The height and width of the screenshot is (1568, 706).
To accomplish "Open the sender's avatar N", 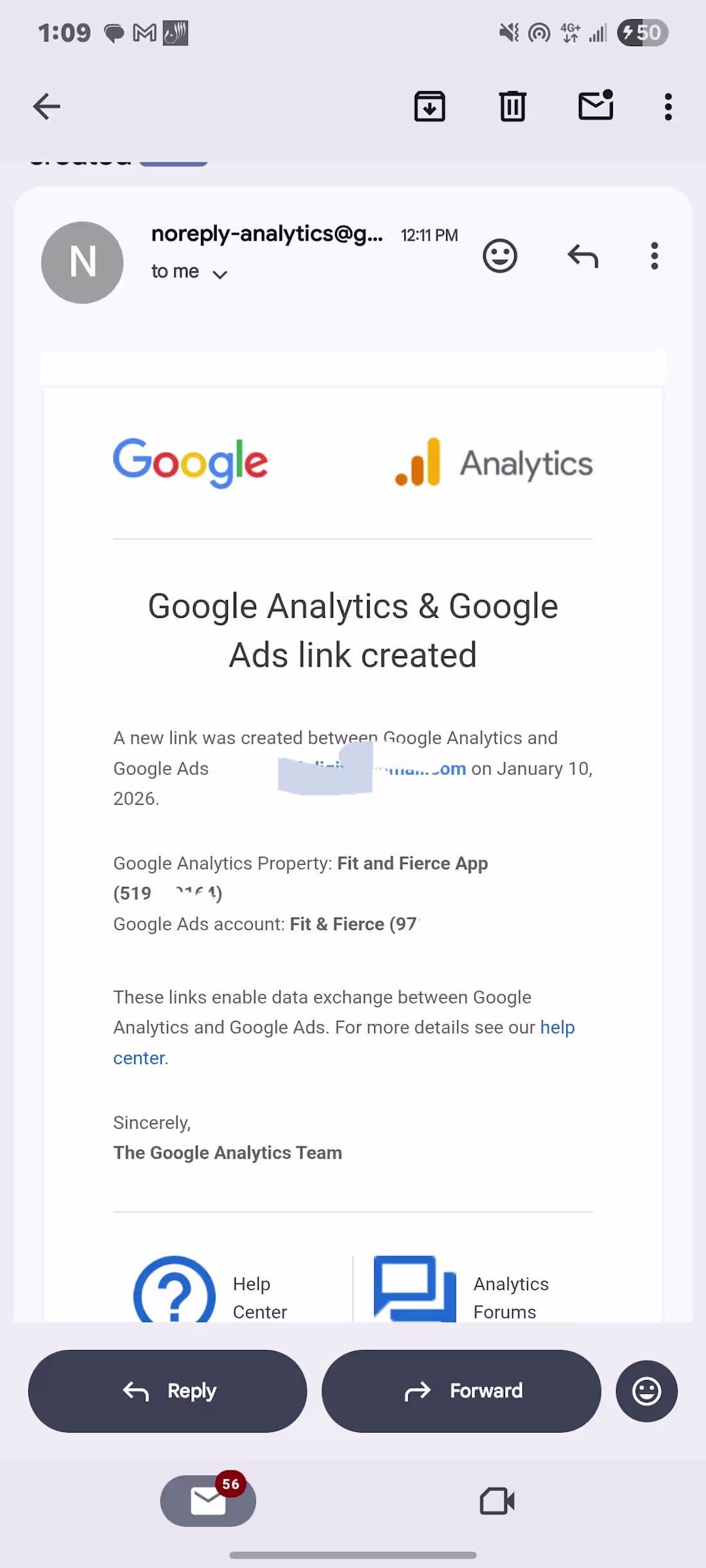I will click(x=82, y=262).
